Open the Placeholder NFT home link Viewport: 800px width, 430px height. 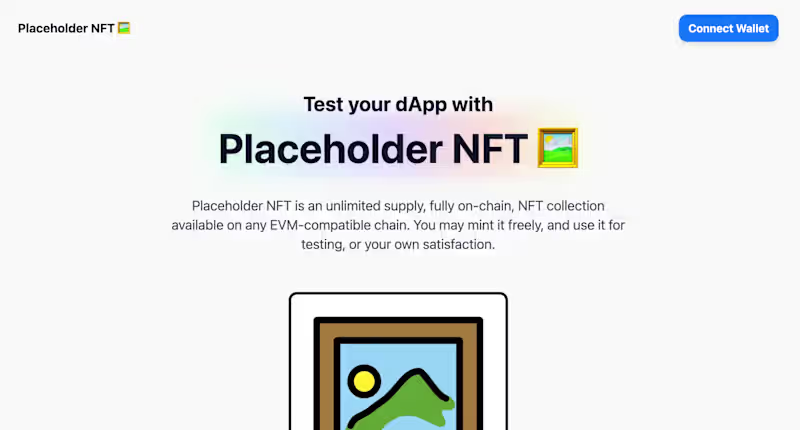[x=74, y=28]
